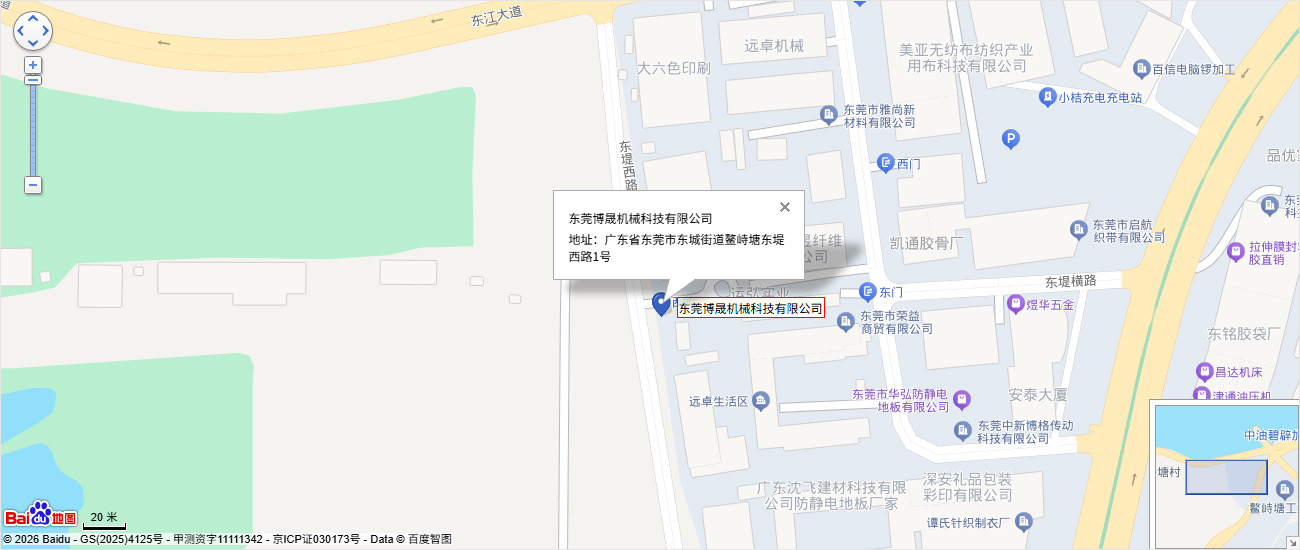Viewport: 1300px width, 550px height.
Task: Open the 百信电脑锣加工 marker
Action: click(1141, 69)
